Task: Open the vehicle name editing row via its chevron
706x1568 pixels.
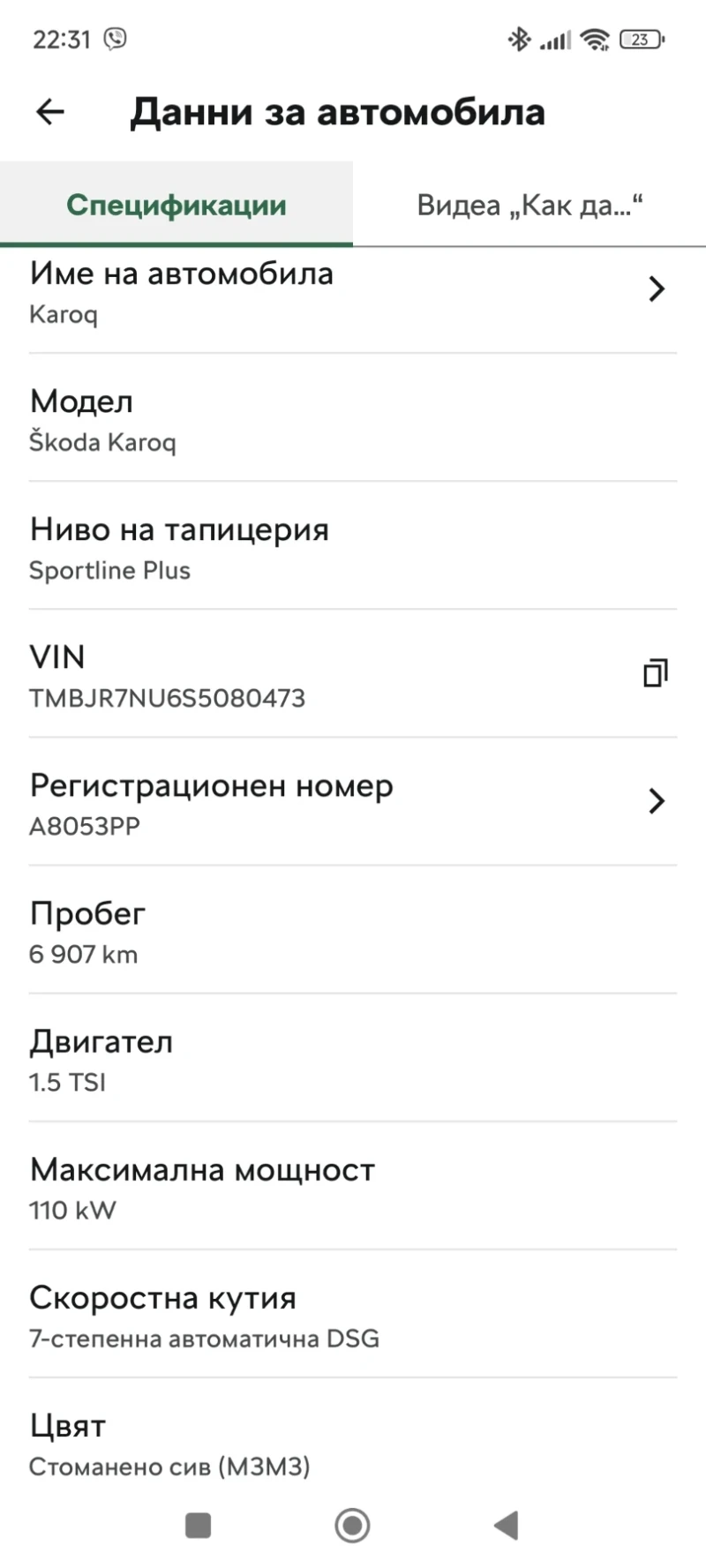Action: coord(657,289)
